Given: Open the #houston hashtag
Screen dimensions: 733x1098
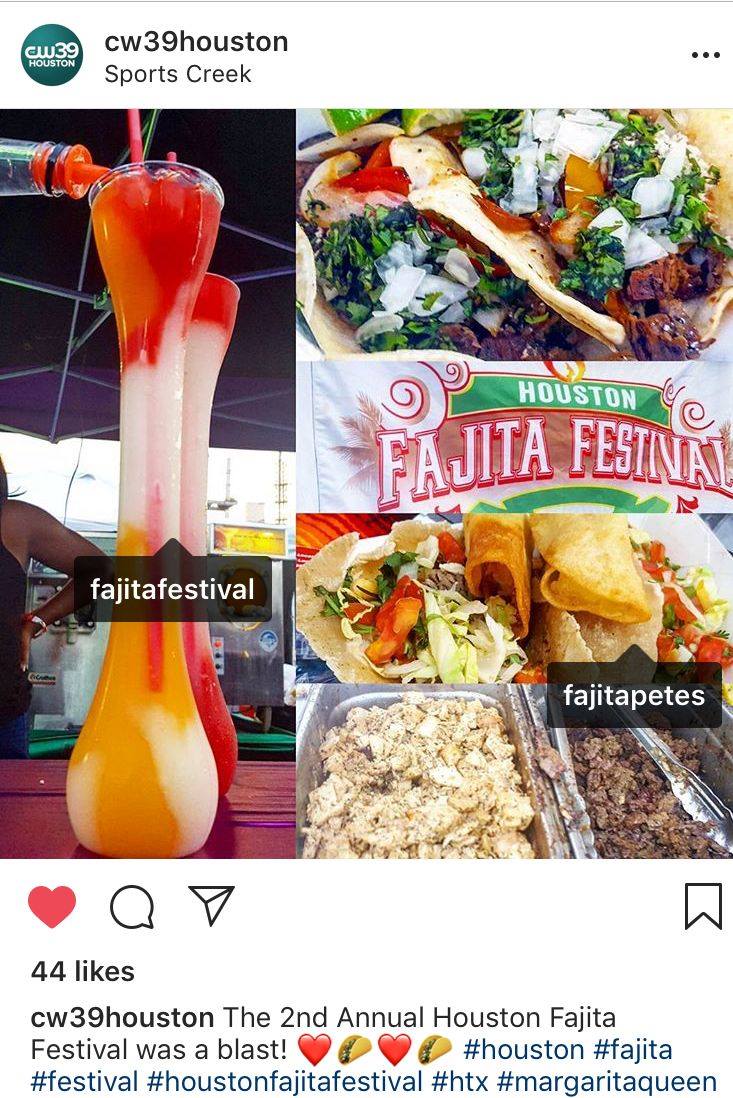Looking at the screenshot, I should point(523,1050).
